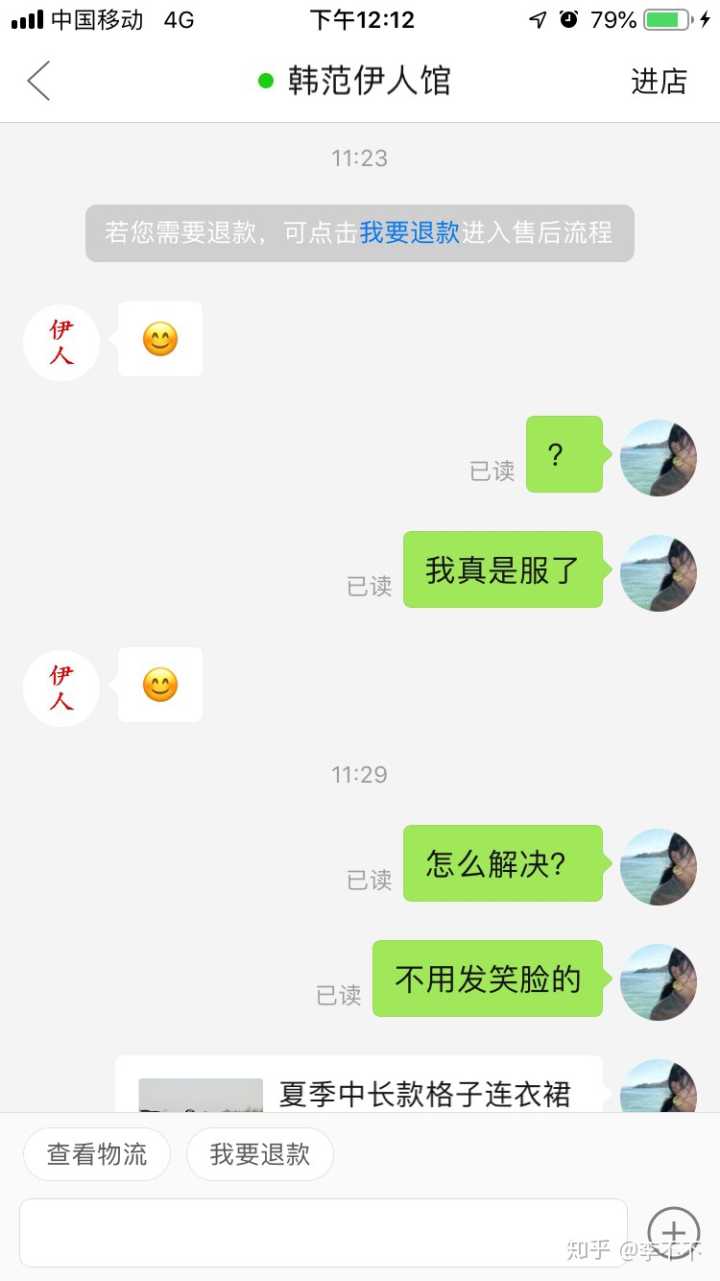Open the 我要退款 link in the notice
The height and width of the screenshot is (1281, 720).
point(409,233)
